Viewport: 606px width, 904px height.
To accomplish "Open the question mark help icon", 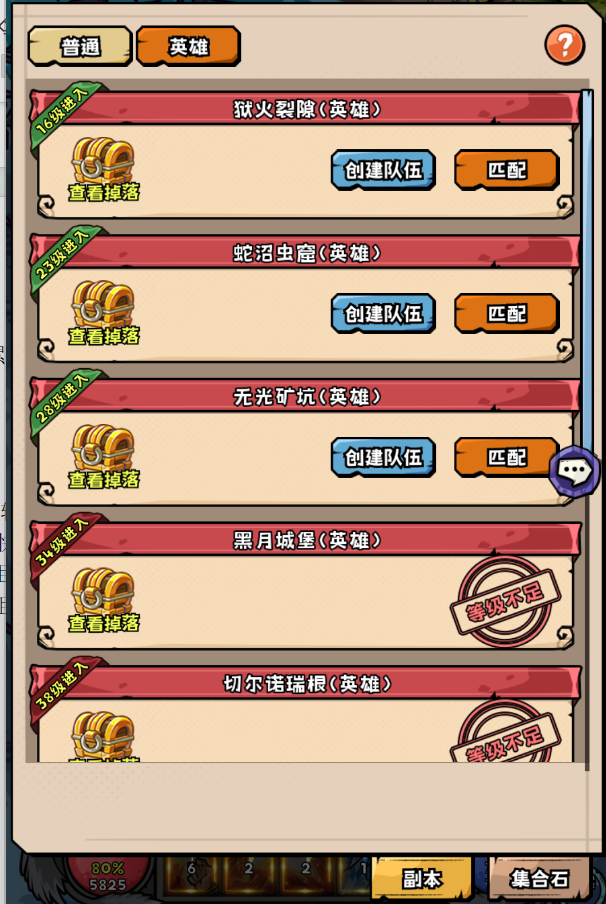I will tap(564, 45).
